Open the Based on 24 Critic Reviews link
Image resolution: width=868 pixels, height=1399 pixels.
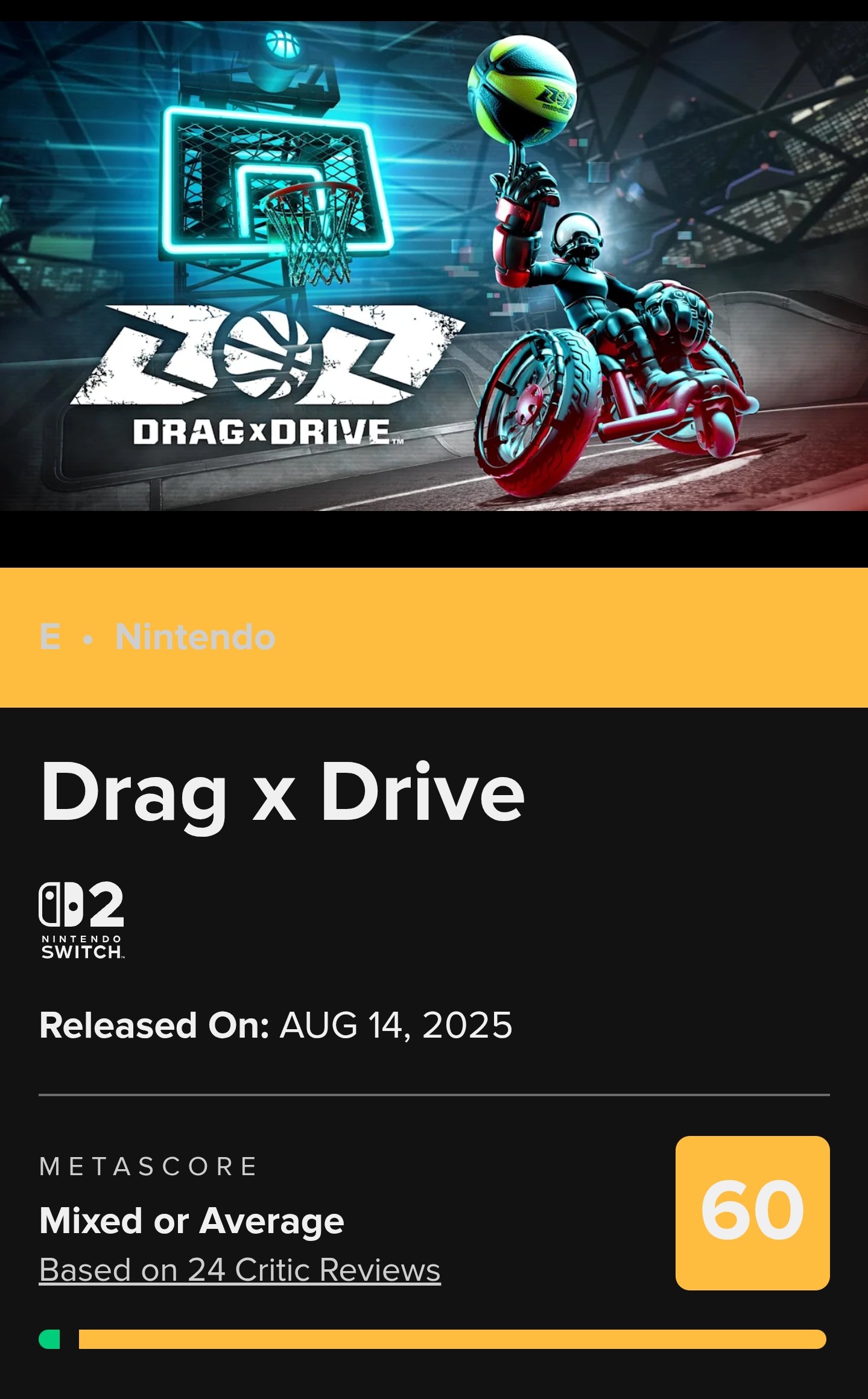[x=239, y=1270]
